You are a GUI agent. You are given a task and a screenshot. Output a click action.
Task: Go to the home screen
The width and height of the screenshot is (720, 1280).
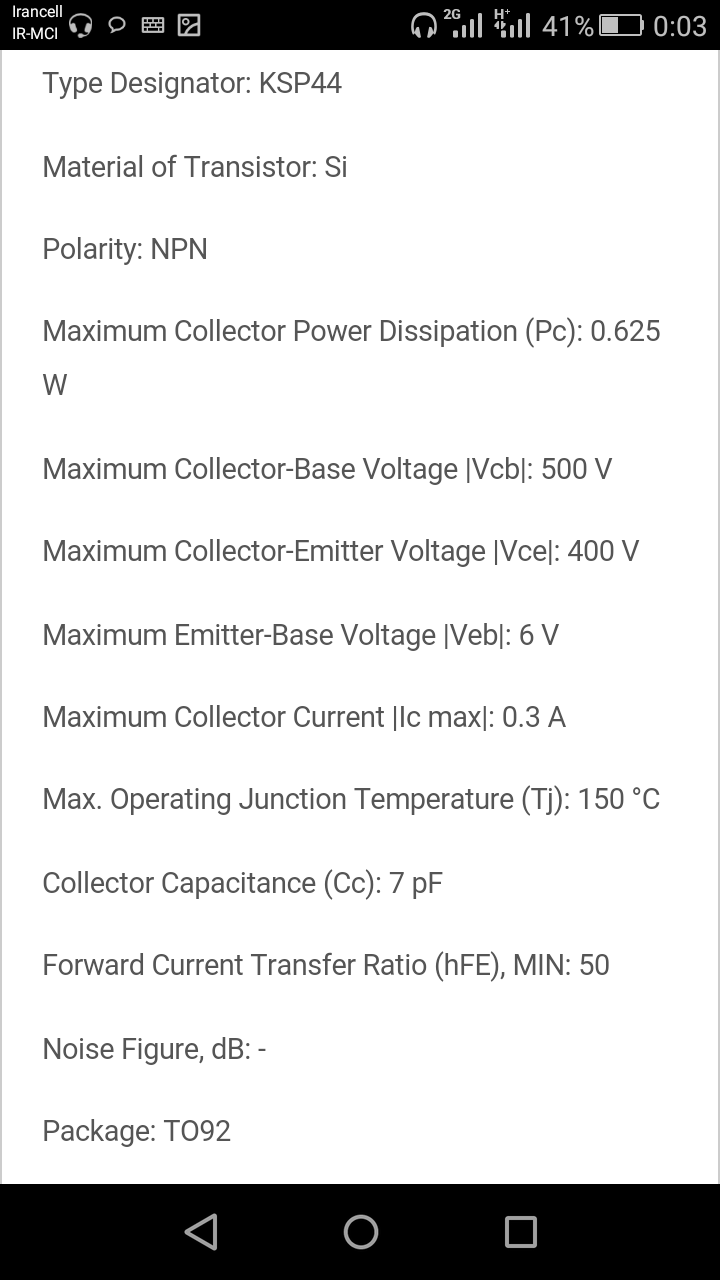360,1231
